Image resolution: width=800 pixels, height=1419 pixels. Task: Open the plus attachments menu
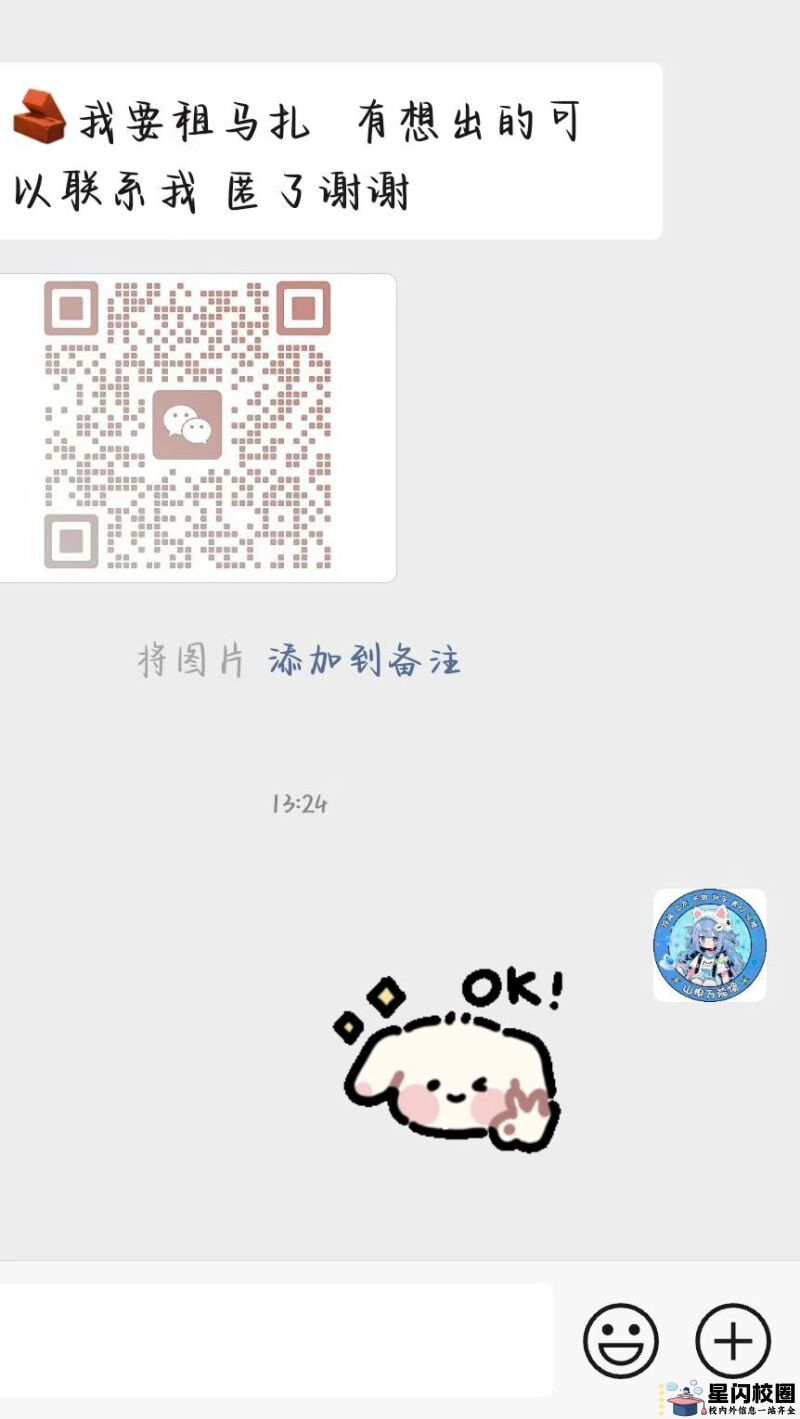click(732, 1340)
